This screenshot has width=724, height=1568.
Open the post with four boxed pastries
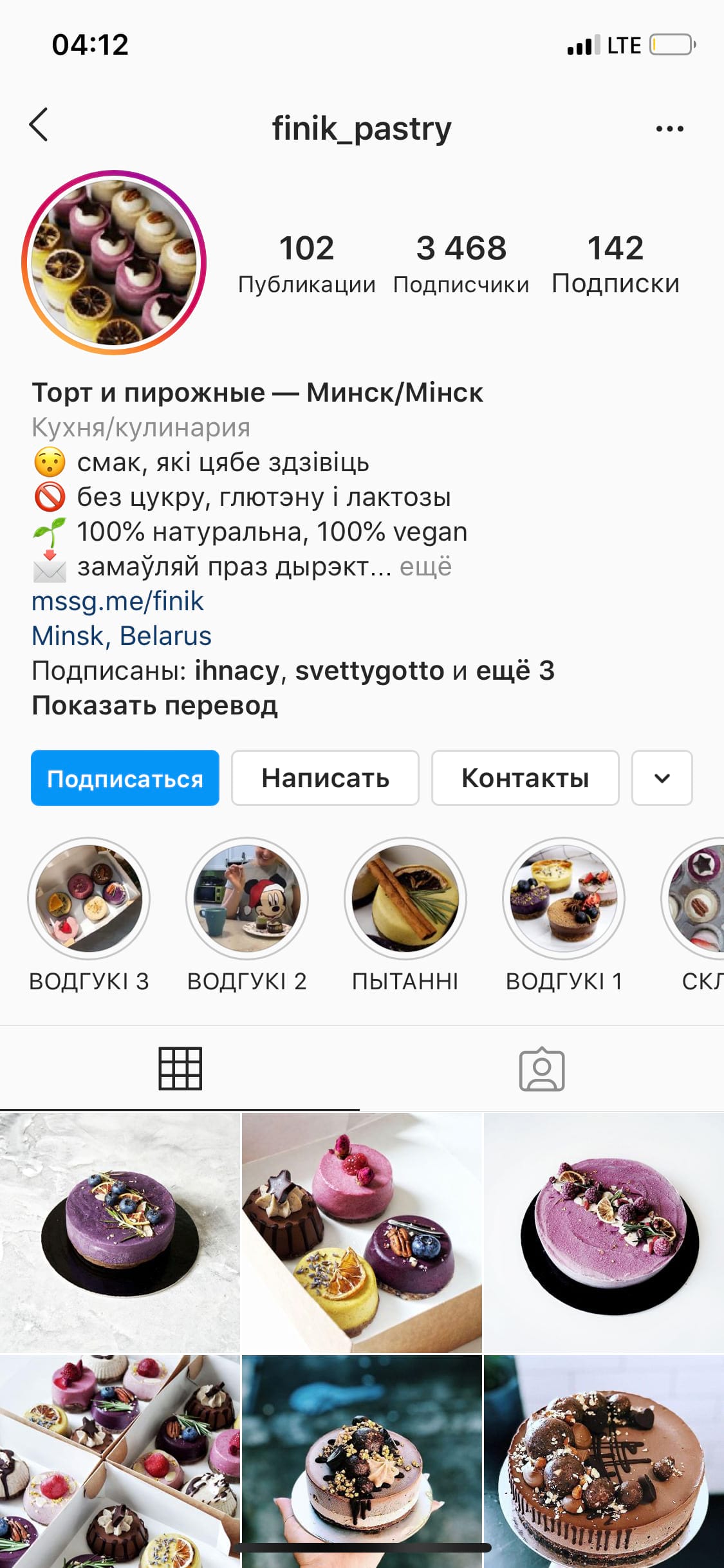362,1233
